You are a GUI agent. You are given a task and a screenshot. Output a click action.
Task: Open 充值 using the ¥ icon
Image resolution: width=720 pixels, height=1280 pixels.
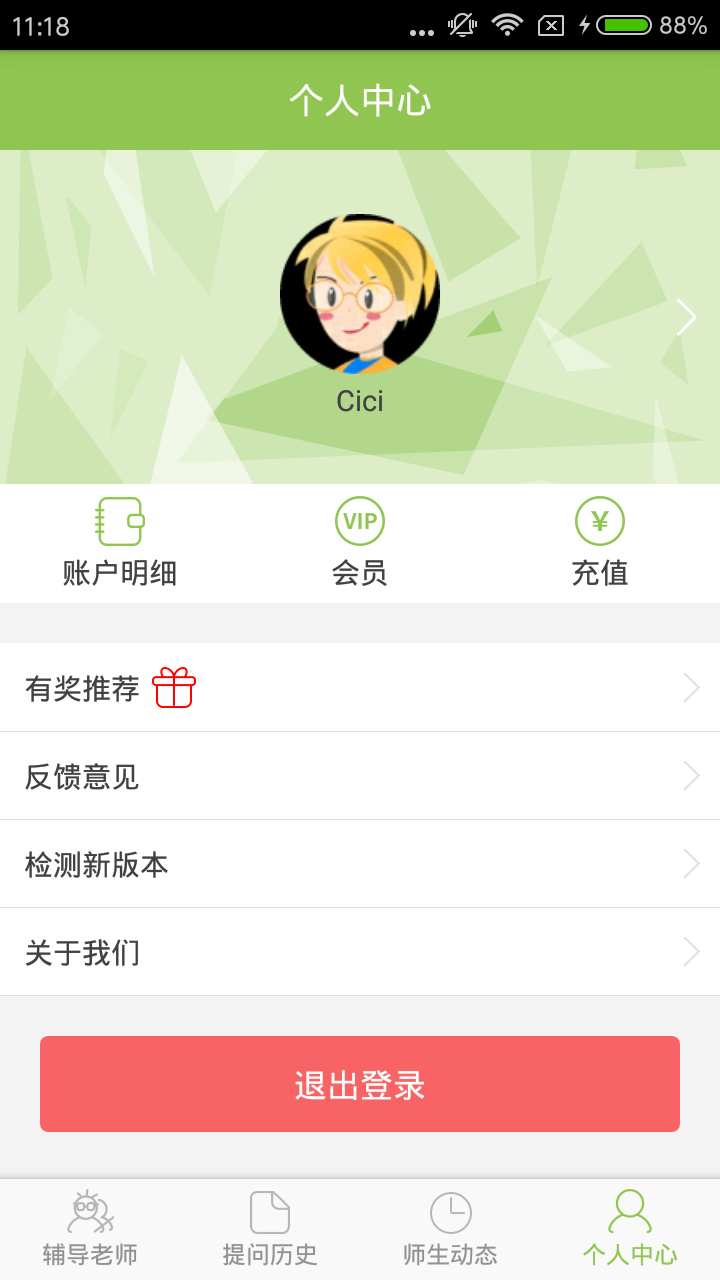pyautogui.click(x=599, y=520)
